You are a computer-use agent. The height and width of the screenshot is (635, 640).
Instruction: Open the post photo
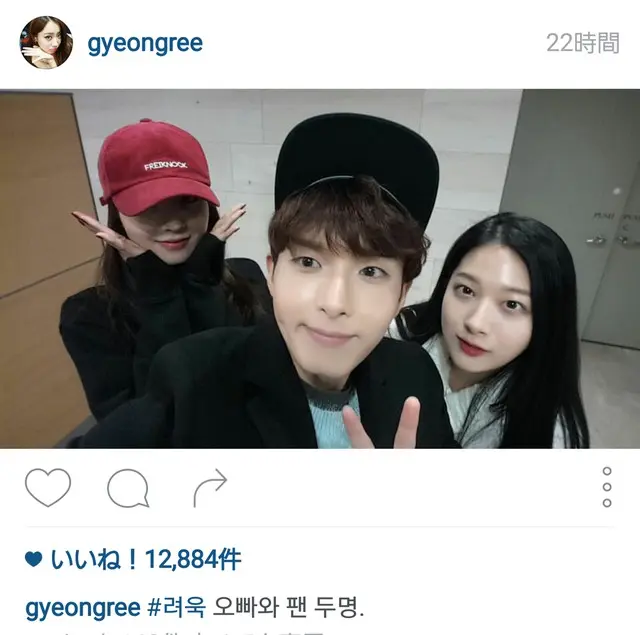[x=320, y=270]
